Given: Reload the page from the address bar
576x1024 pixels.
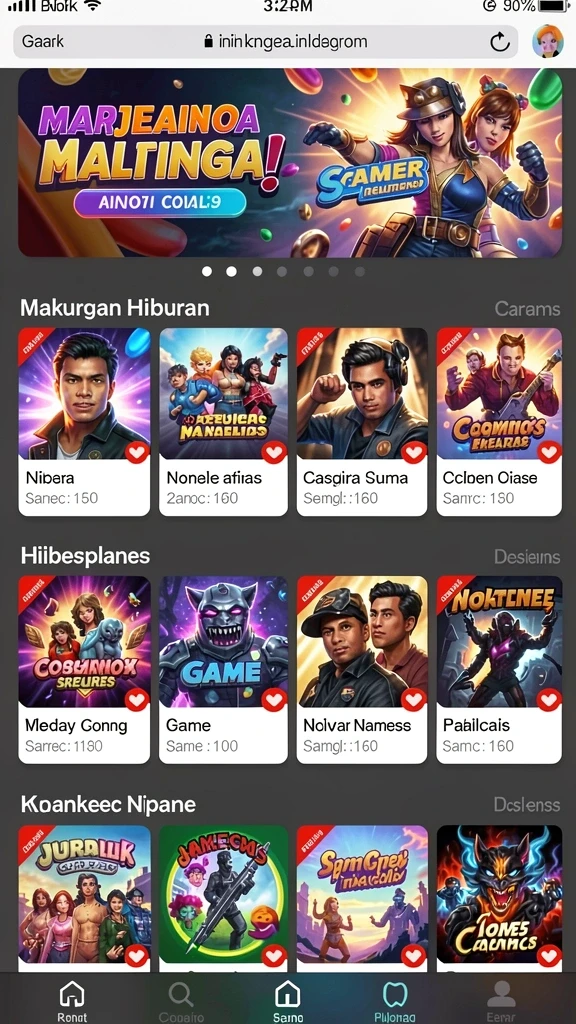Looking at the screenshot, I should [x=500, y=42].
